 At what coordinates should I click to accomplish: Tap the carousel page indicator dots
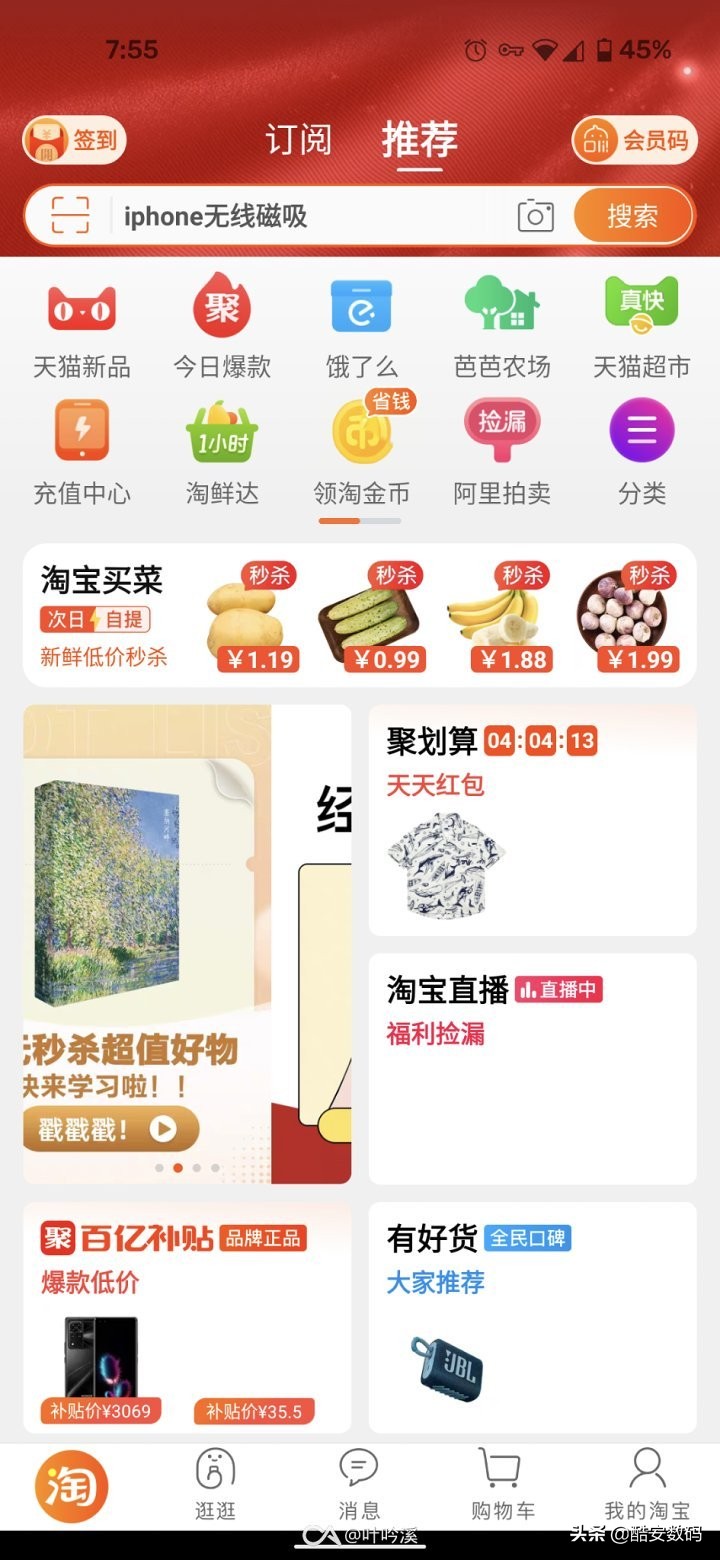click(187, 1166)
